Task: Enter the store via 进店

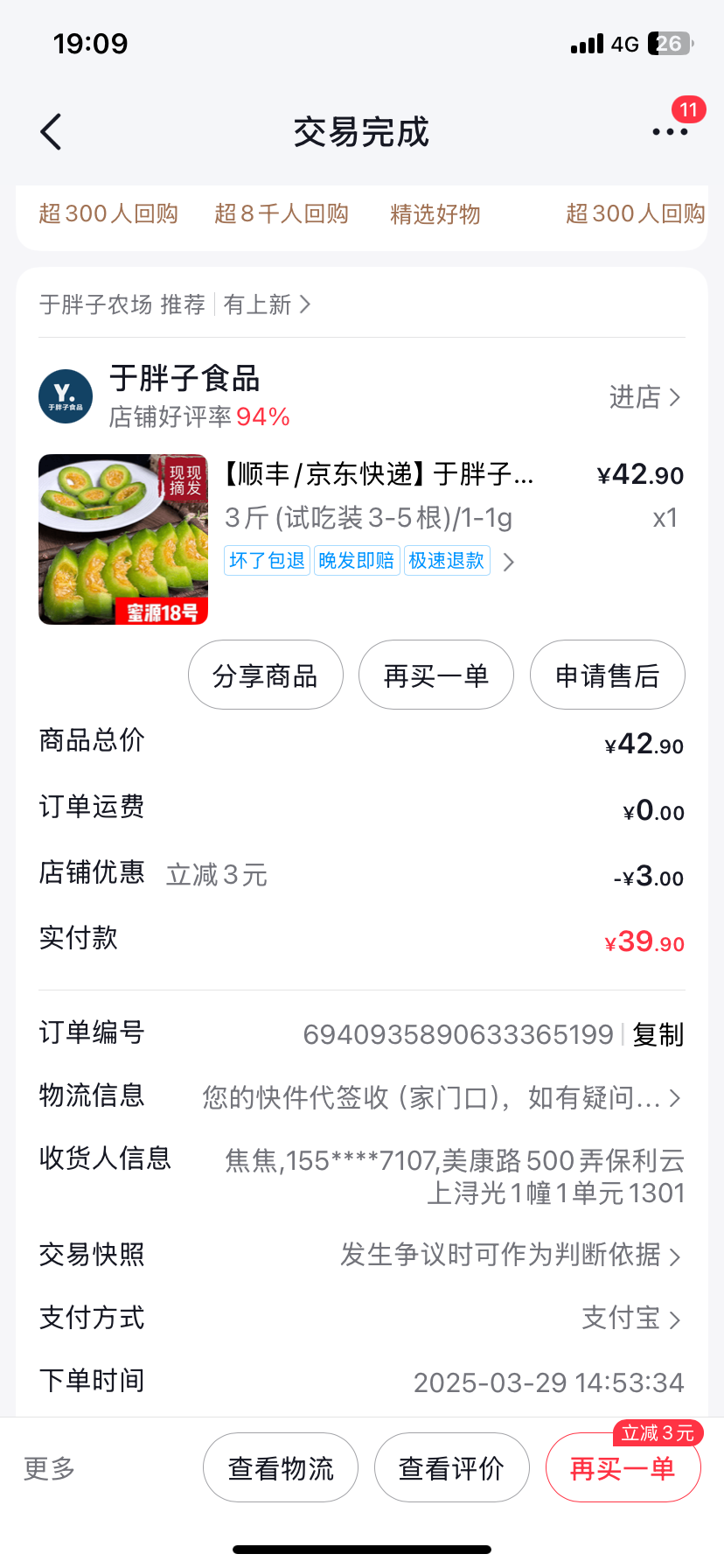Action: (645, 397)
